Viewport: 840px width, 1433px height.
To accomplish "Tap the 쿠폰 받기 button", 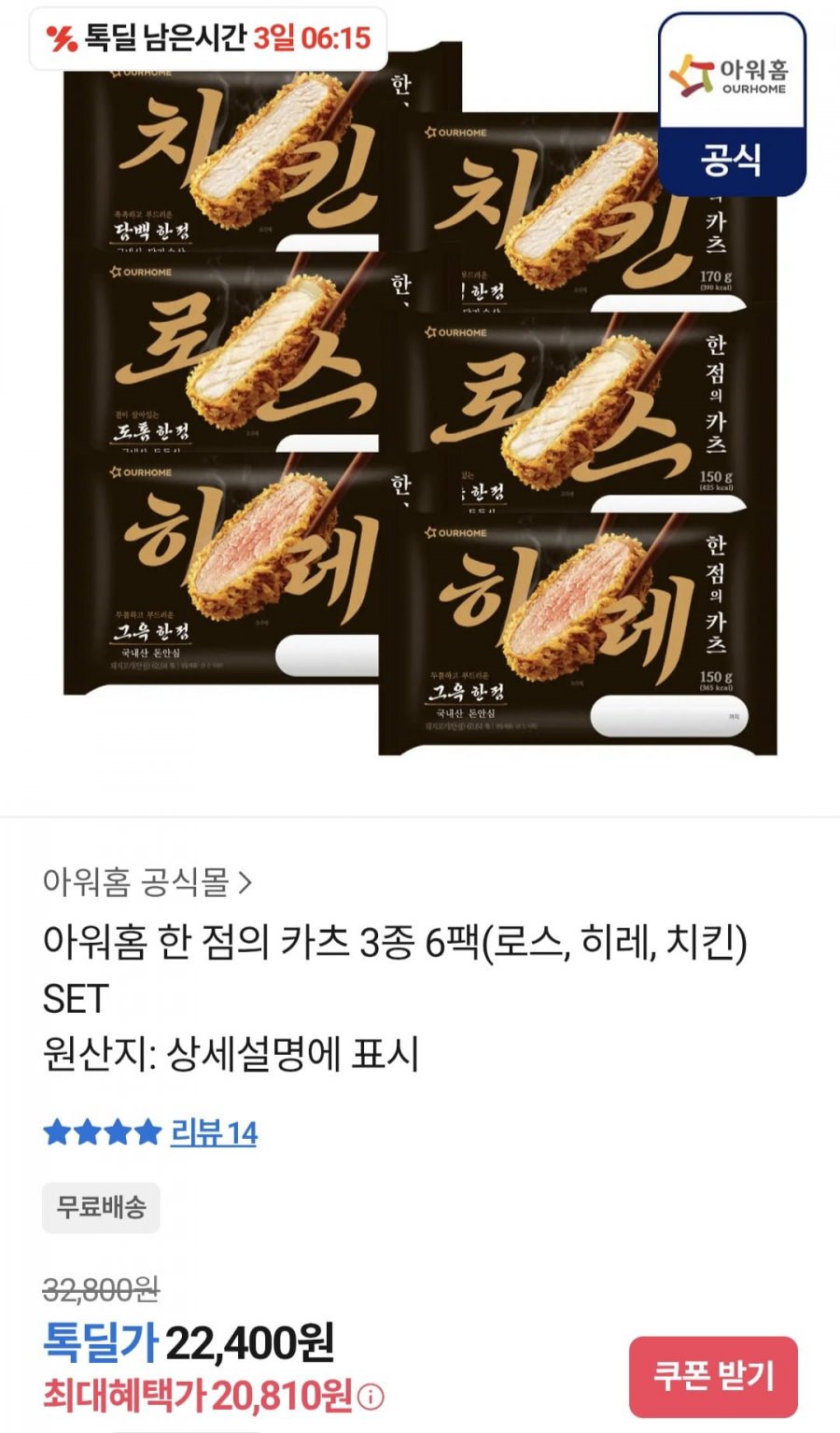I will pyautogui.click(x=713, y=1376).
